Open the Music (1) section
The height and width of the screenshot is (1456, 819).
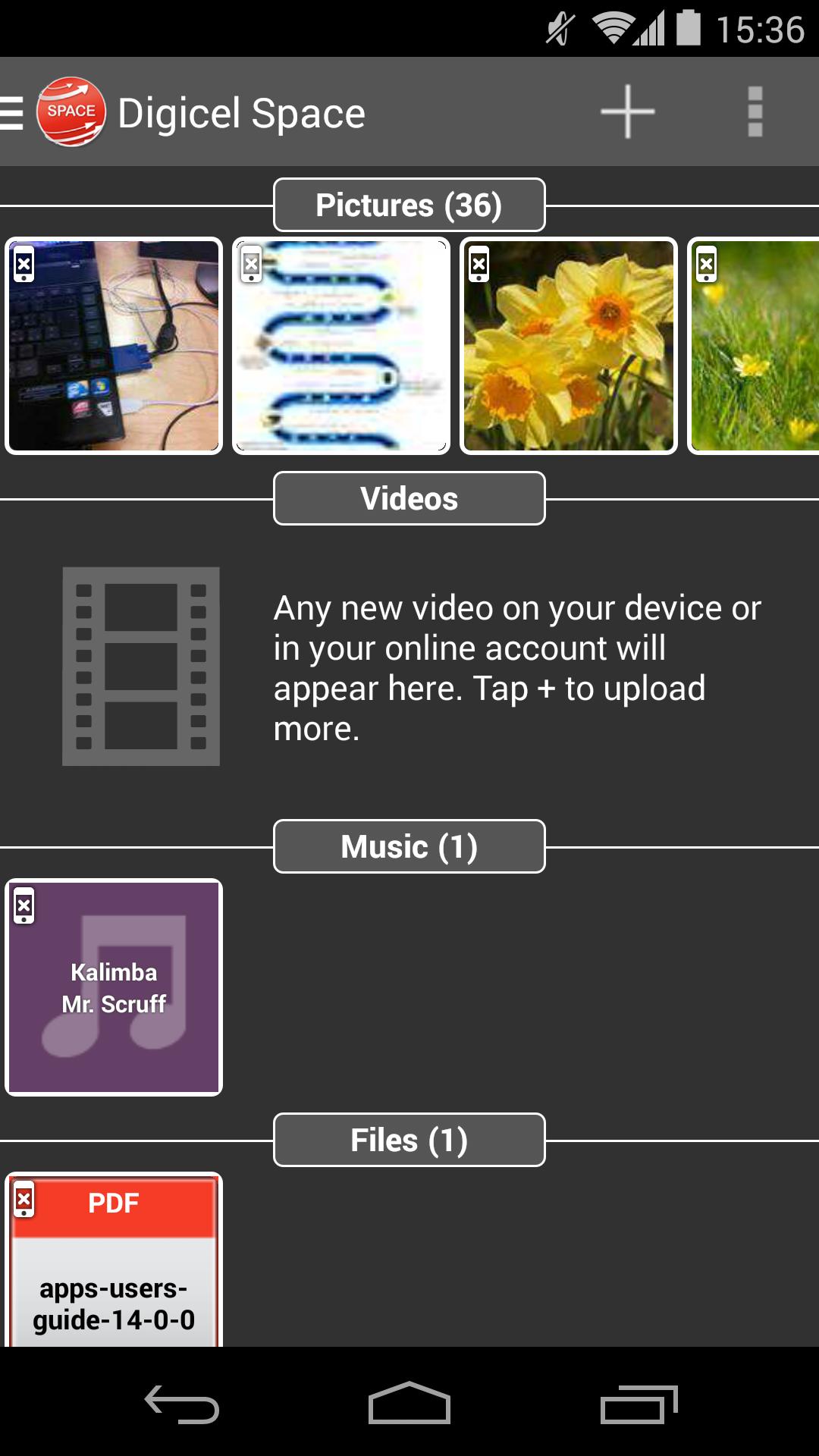point(409,846)
